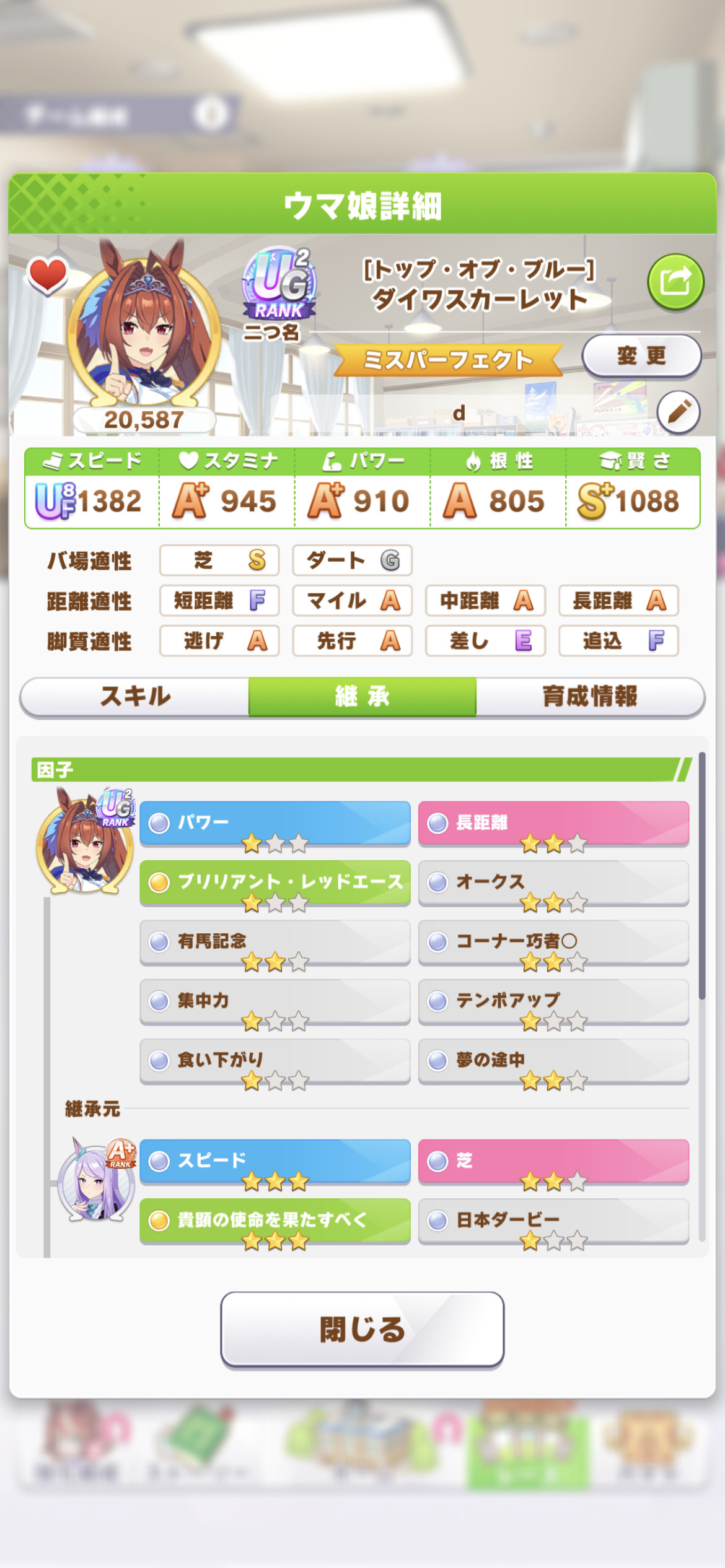725x1568 pixels.
Task: Tap the オークス factor
Action: [553, 883]
